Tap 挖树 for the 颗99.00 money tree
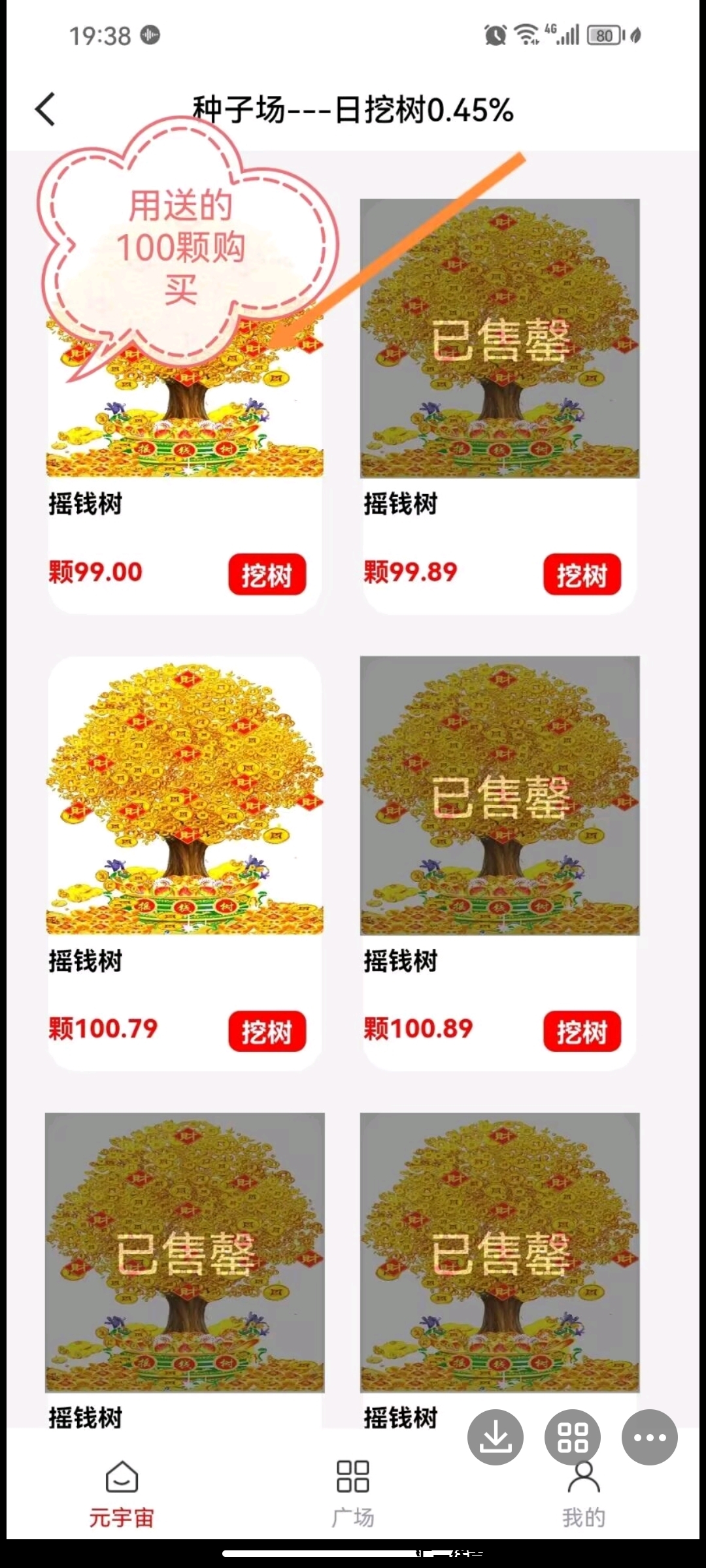Screen dimensions: 706x1568 click(x=267, y=575)
